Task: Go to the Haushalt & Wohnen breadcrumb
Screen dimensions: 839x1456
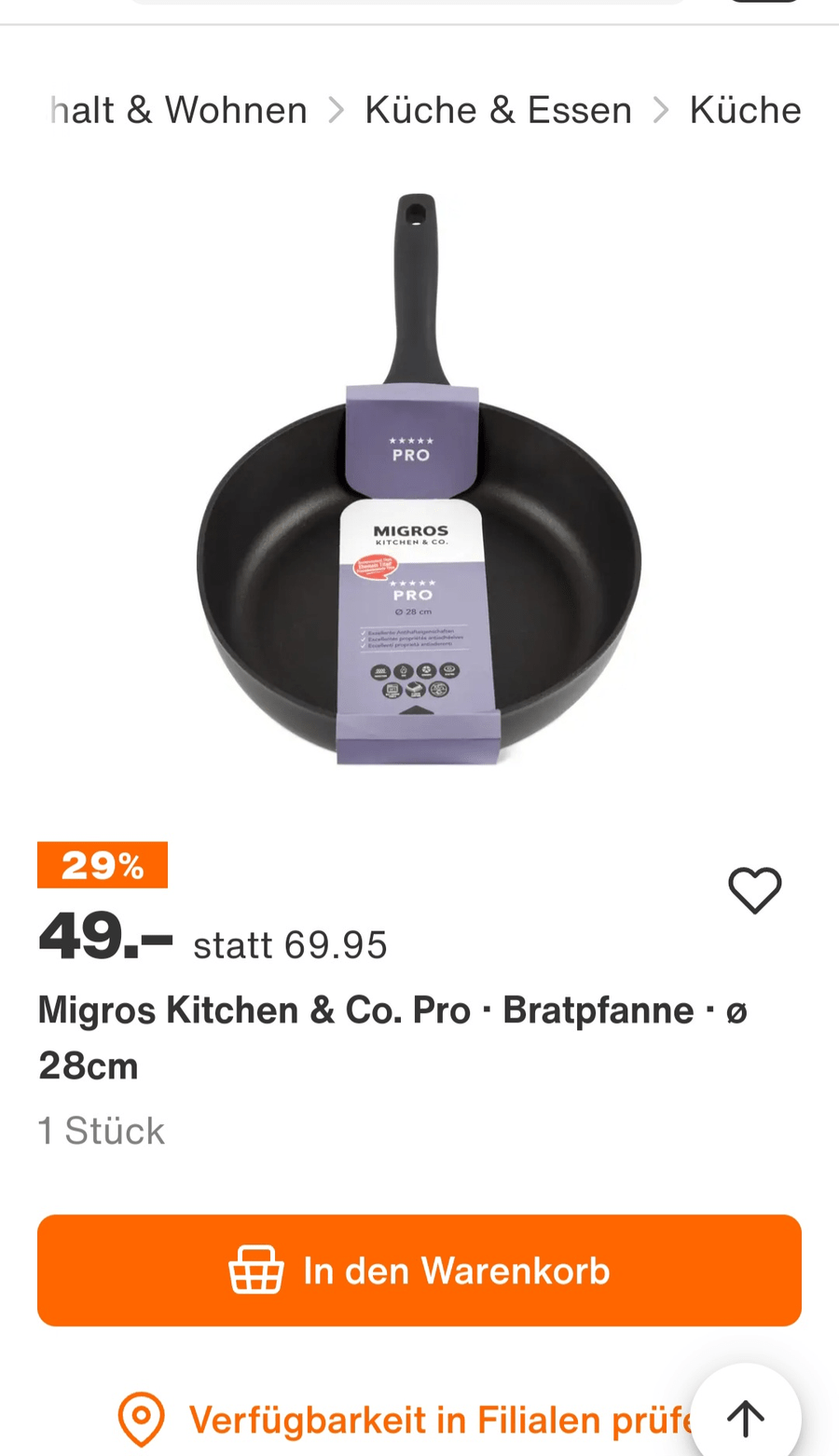Action: pyautogui.click(x=178, y=110)
